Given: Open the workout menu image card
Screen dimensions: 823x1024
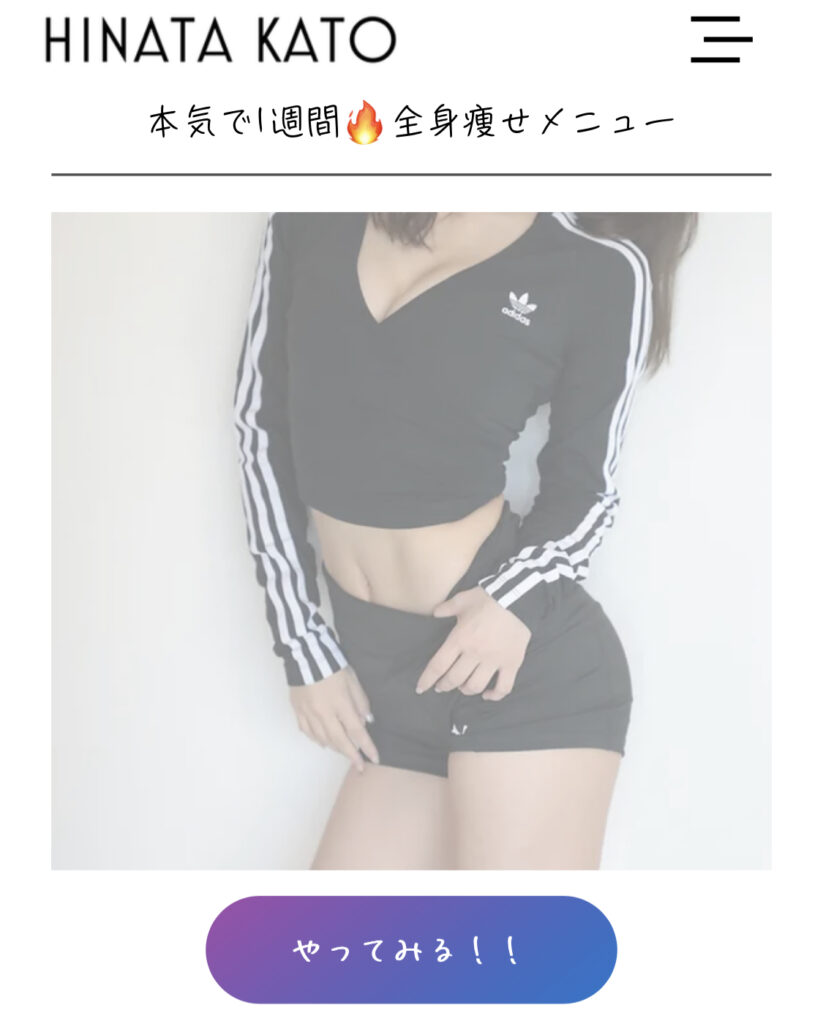Looking at the screenshot, I should coord(411,540).
